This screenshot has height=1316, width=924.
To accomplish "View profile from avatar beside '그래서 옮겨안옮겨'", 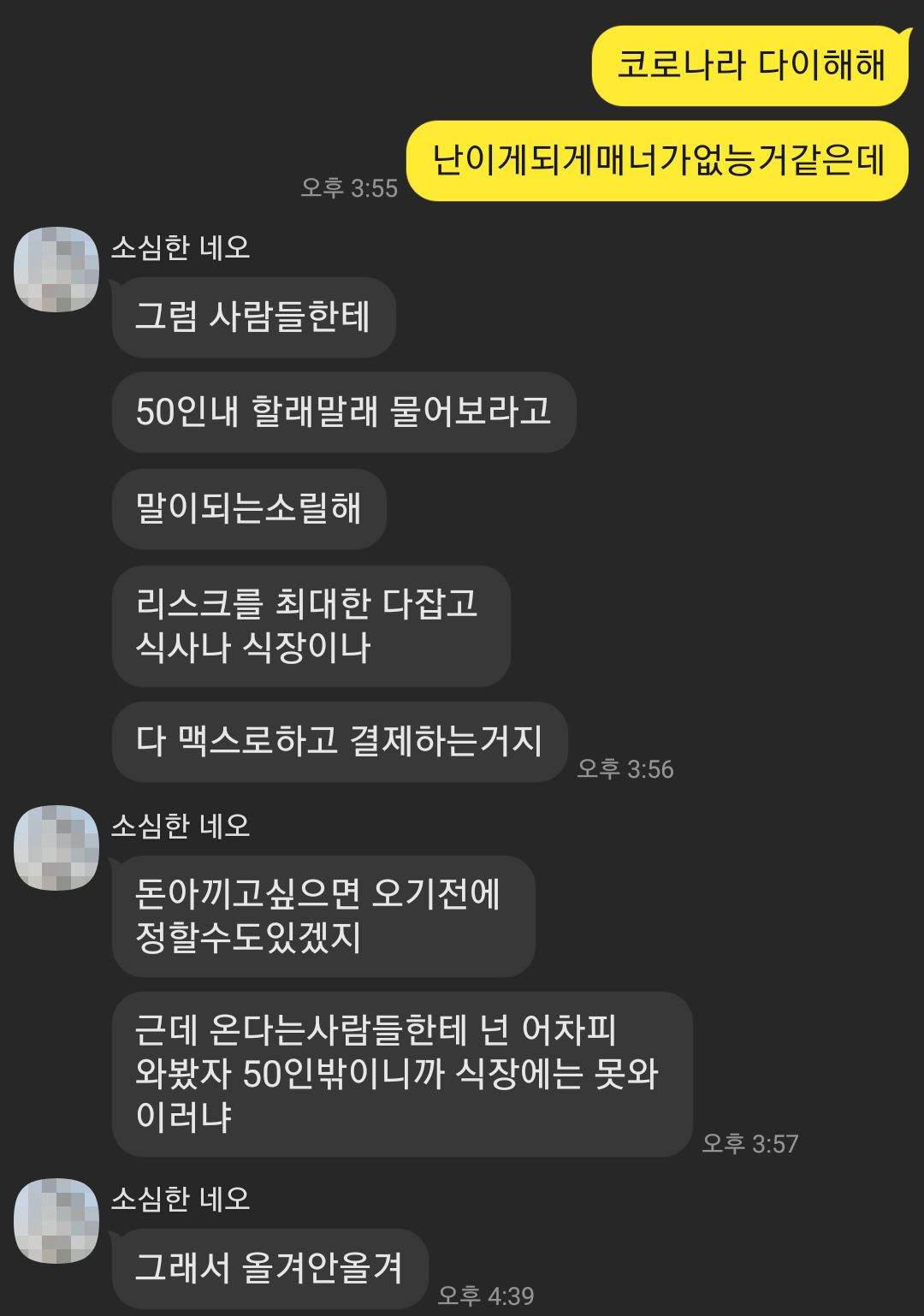I will 56,1221.
